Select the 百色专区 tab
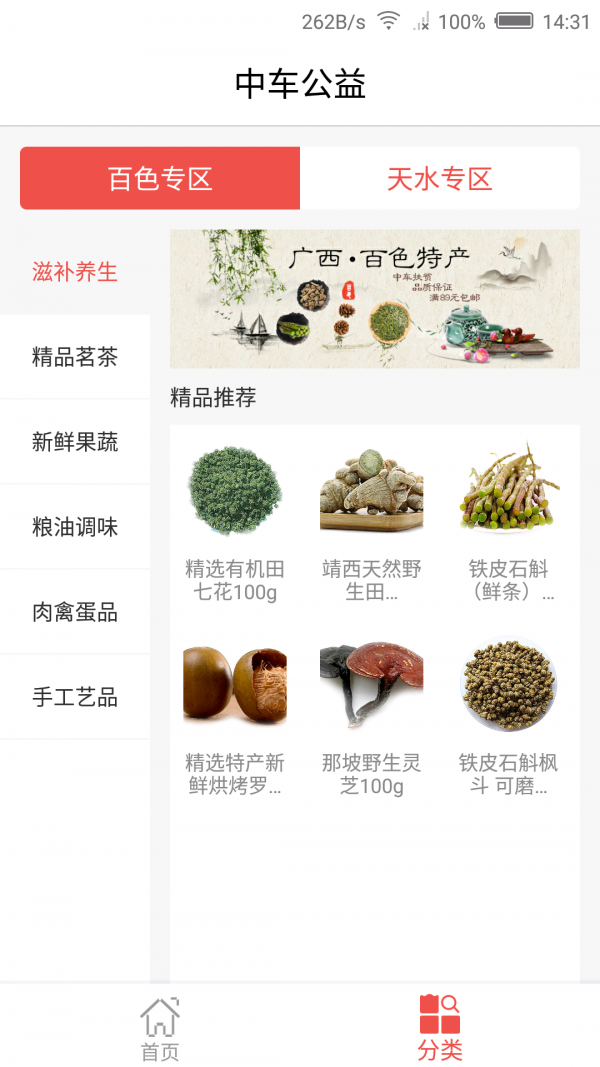This screenshot has height=1067, width=600. coord(160,179)
